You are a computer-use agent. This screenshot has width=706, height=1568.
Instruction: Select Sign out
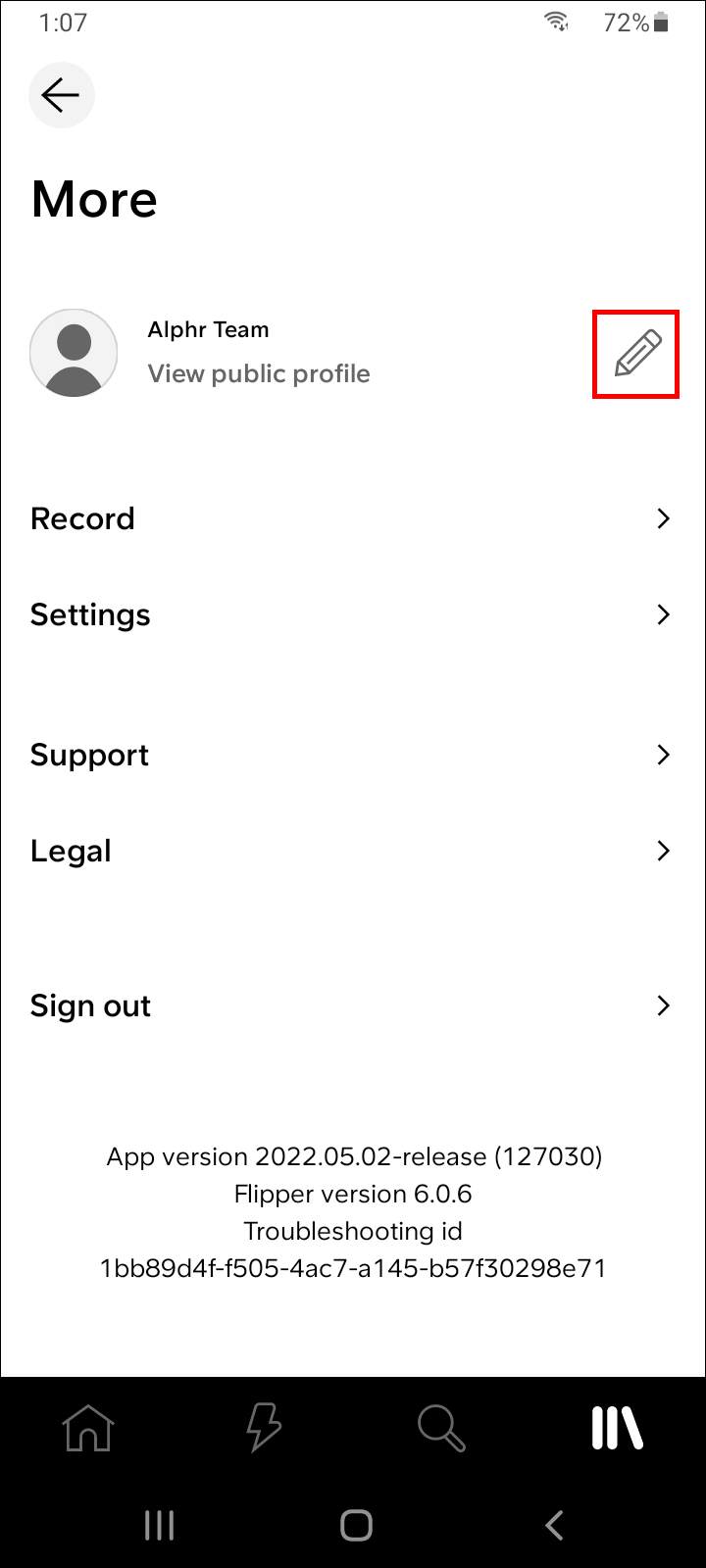pyautogui.click(x=351, y=1005)
